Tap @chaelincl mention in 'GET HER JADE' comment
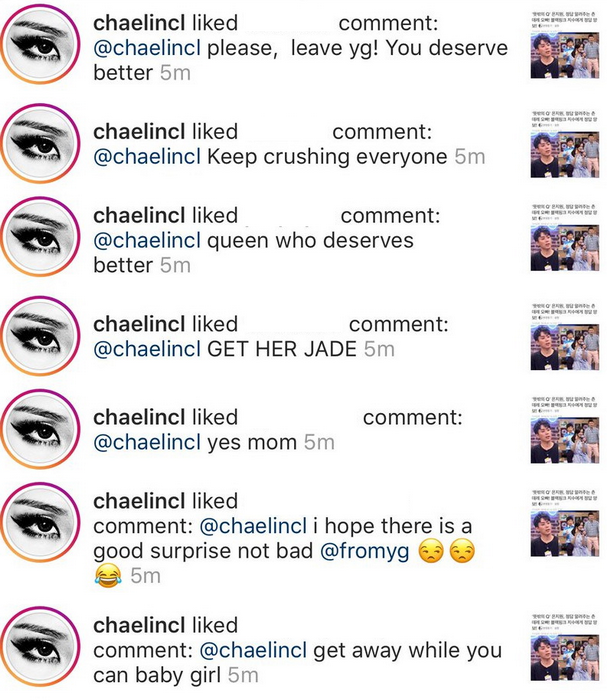 (146, 349)
